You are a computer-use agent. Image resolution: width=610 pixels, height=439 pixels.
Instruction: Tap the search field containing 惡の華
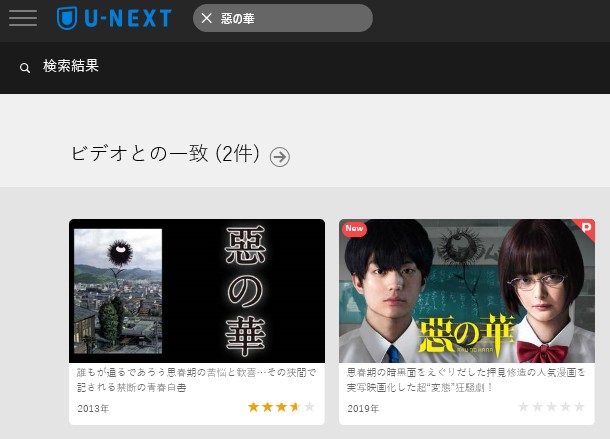[295, 18]
